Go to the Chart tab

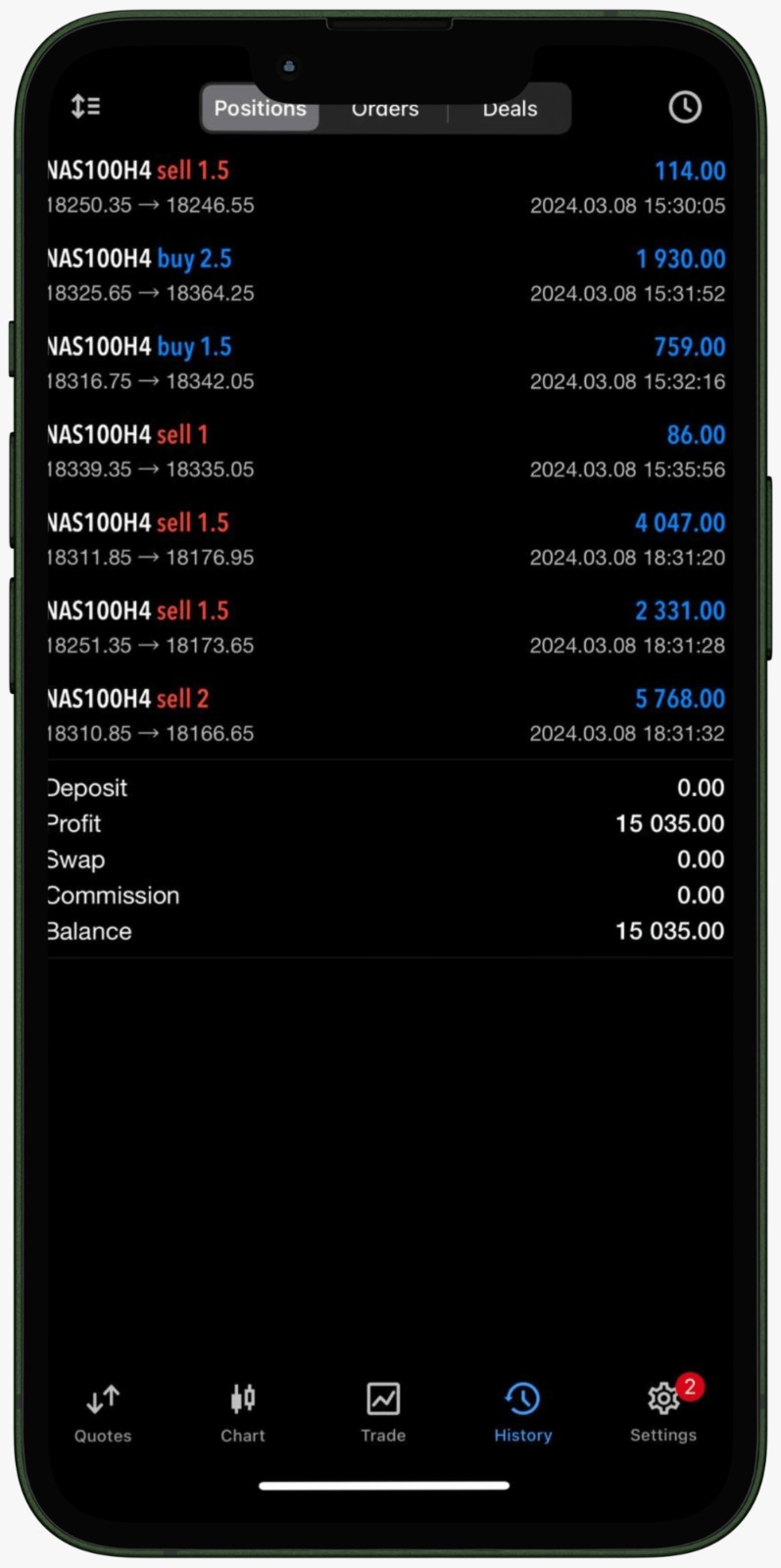pyautogui.click(x=243, y=1412)
